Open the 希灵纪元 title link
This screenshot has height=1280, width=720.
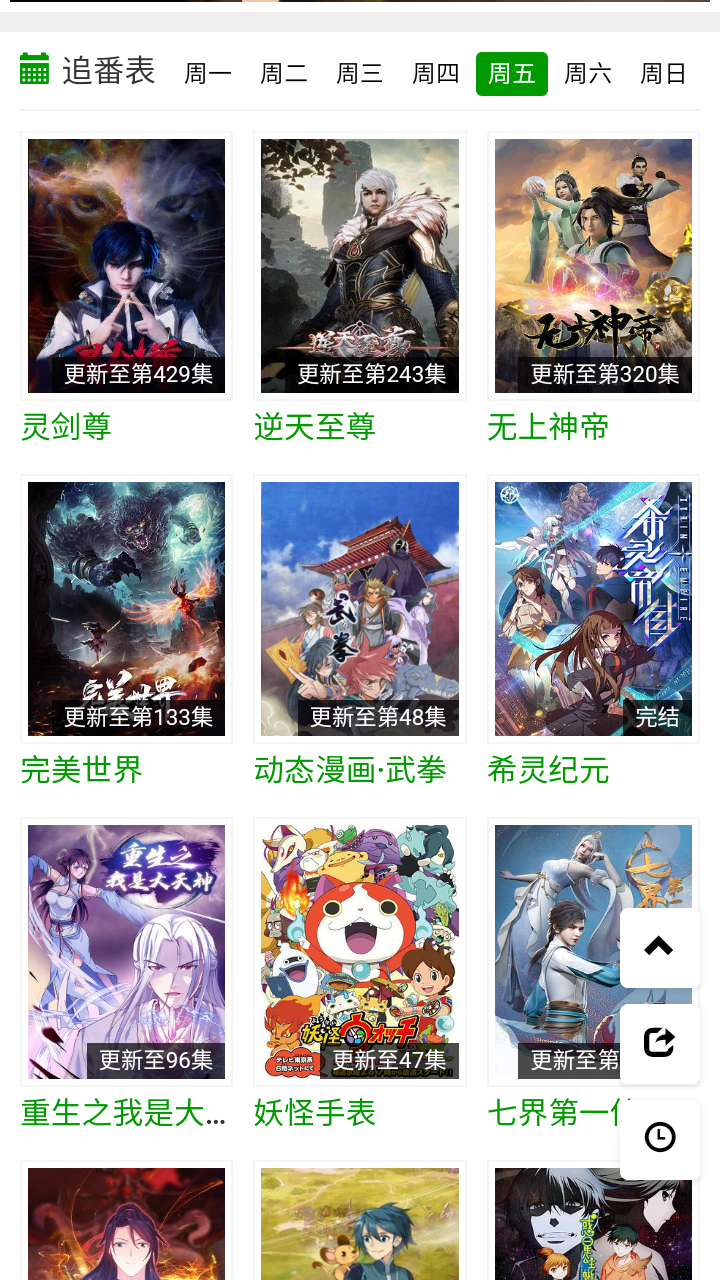[x=548, y=771]
